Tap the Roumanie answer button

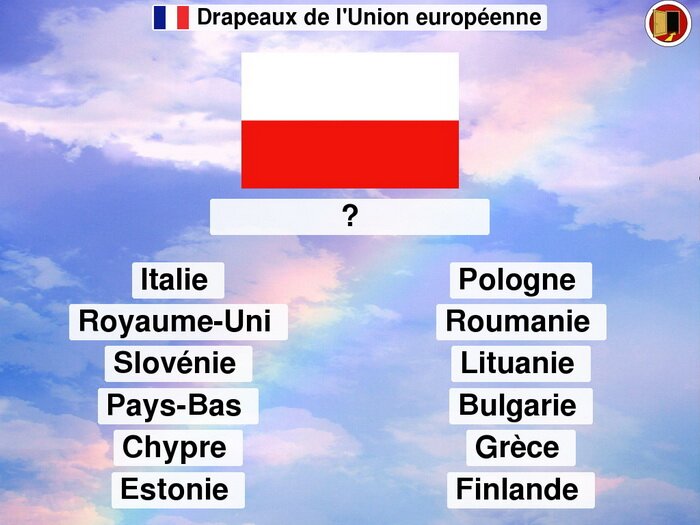point(519,322)
